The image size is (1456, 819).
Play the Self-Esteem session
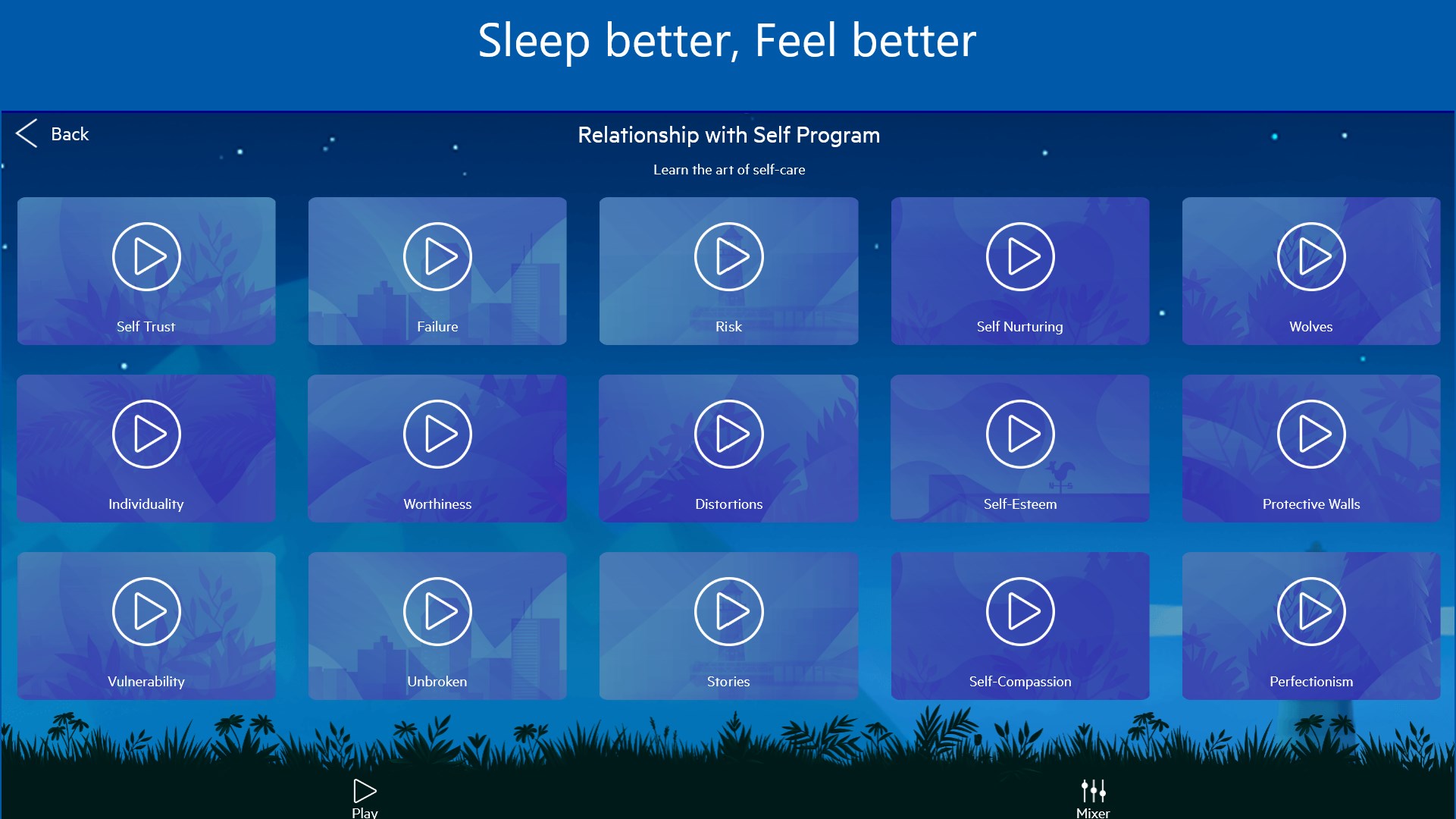(1019, 435)
